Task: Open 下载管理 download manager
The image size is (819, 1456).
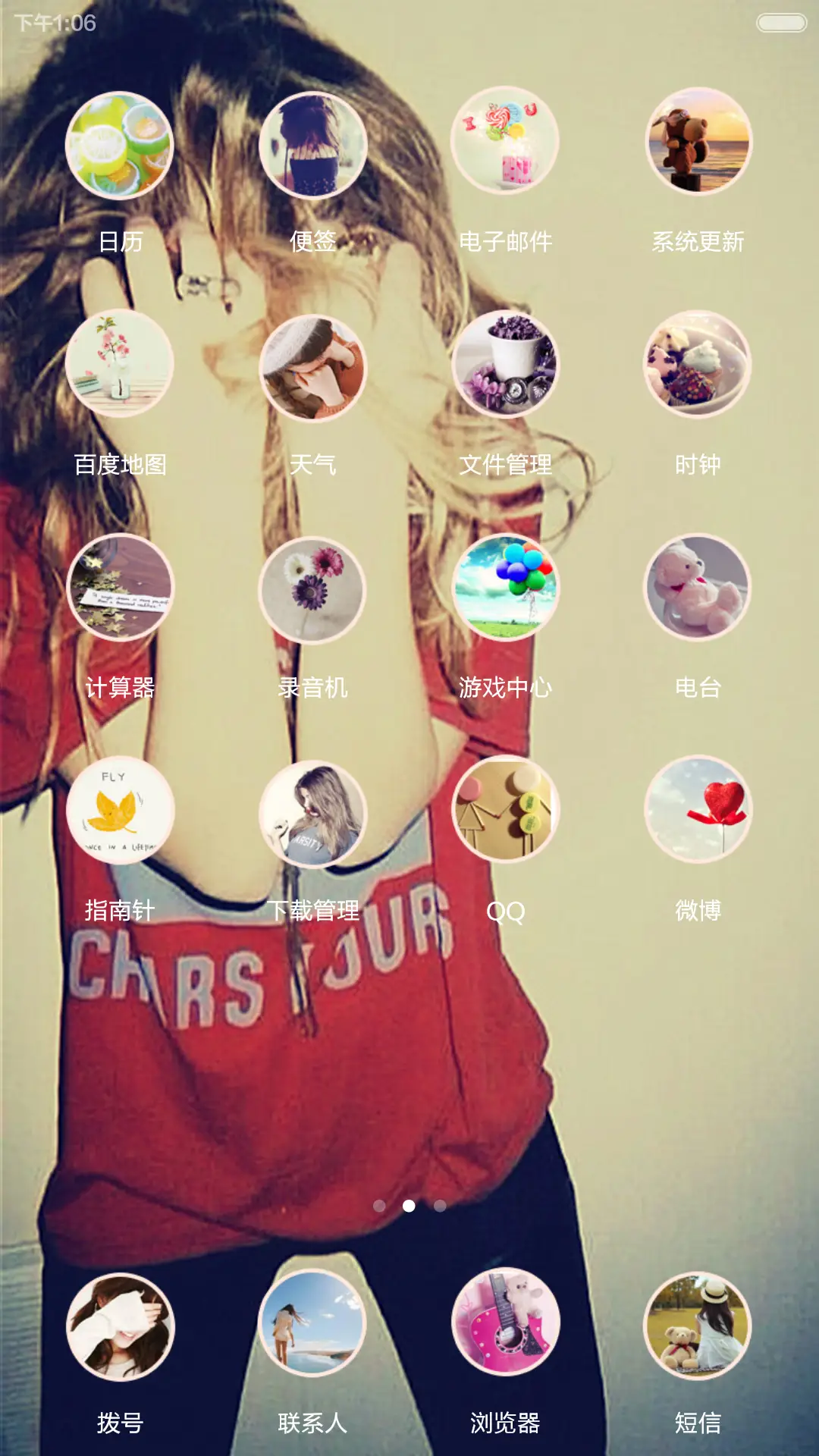Action: point(312,813)
